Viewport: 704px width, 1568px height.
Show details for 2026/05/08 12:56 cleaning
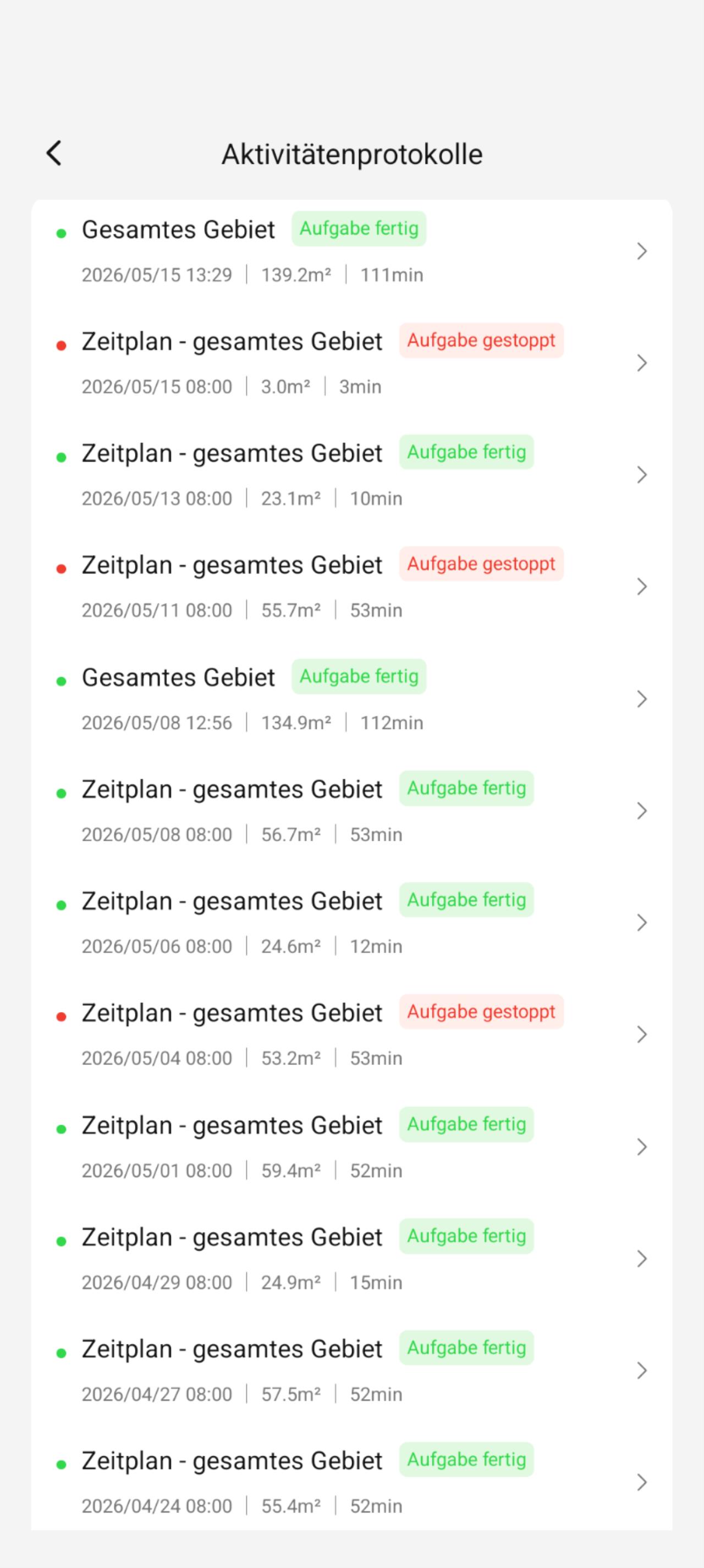tap(351, 699)
